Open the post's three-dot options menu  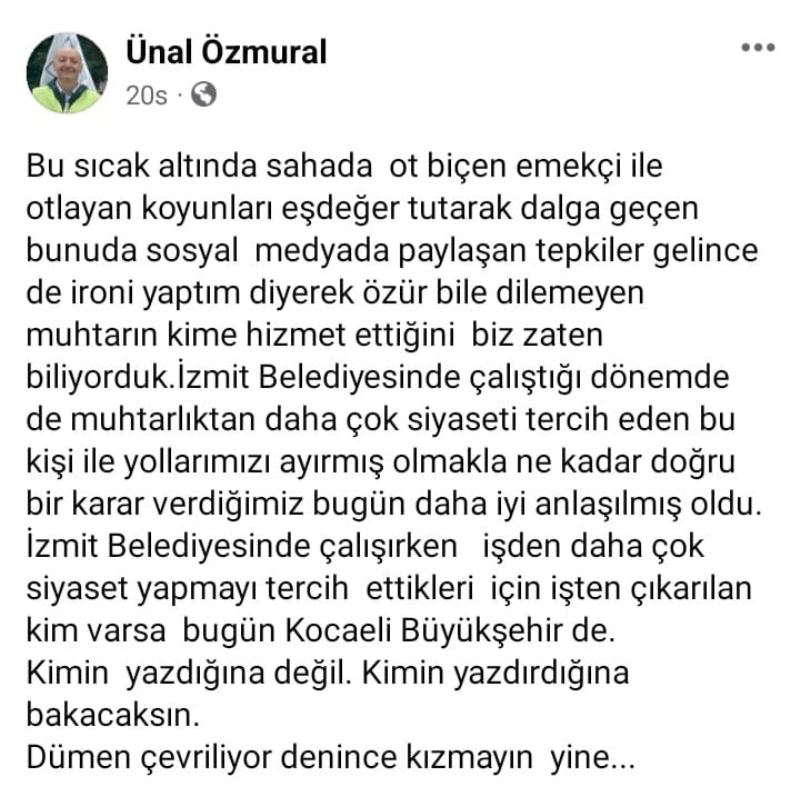click(757, 48)
